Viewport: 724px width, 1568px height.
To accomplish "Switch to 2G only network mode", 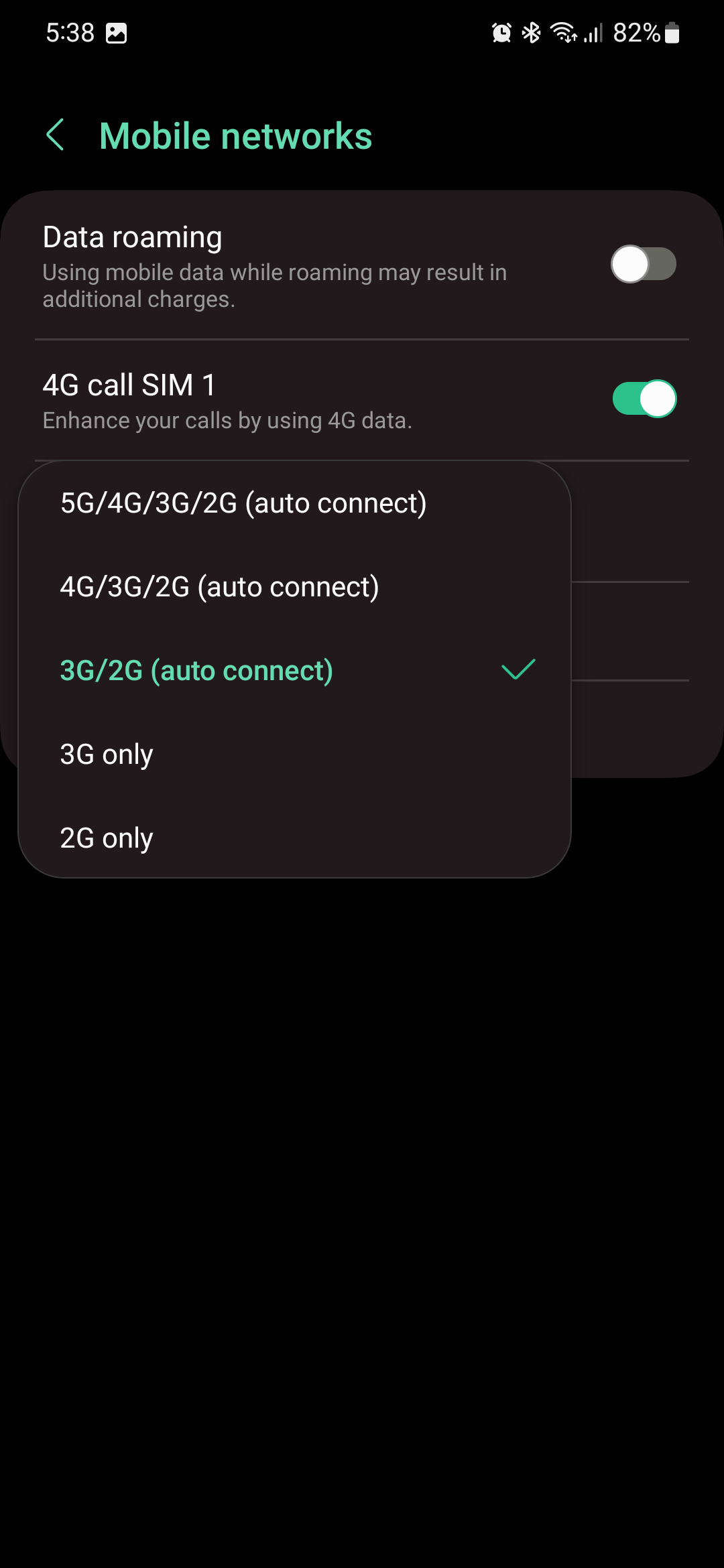I will pyautogui.click(x=107, y=838).
